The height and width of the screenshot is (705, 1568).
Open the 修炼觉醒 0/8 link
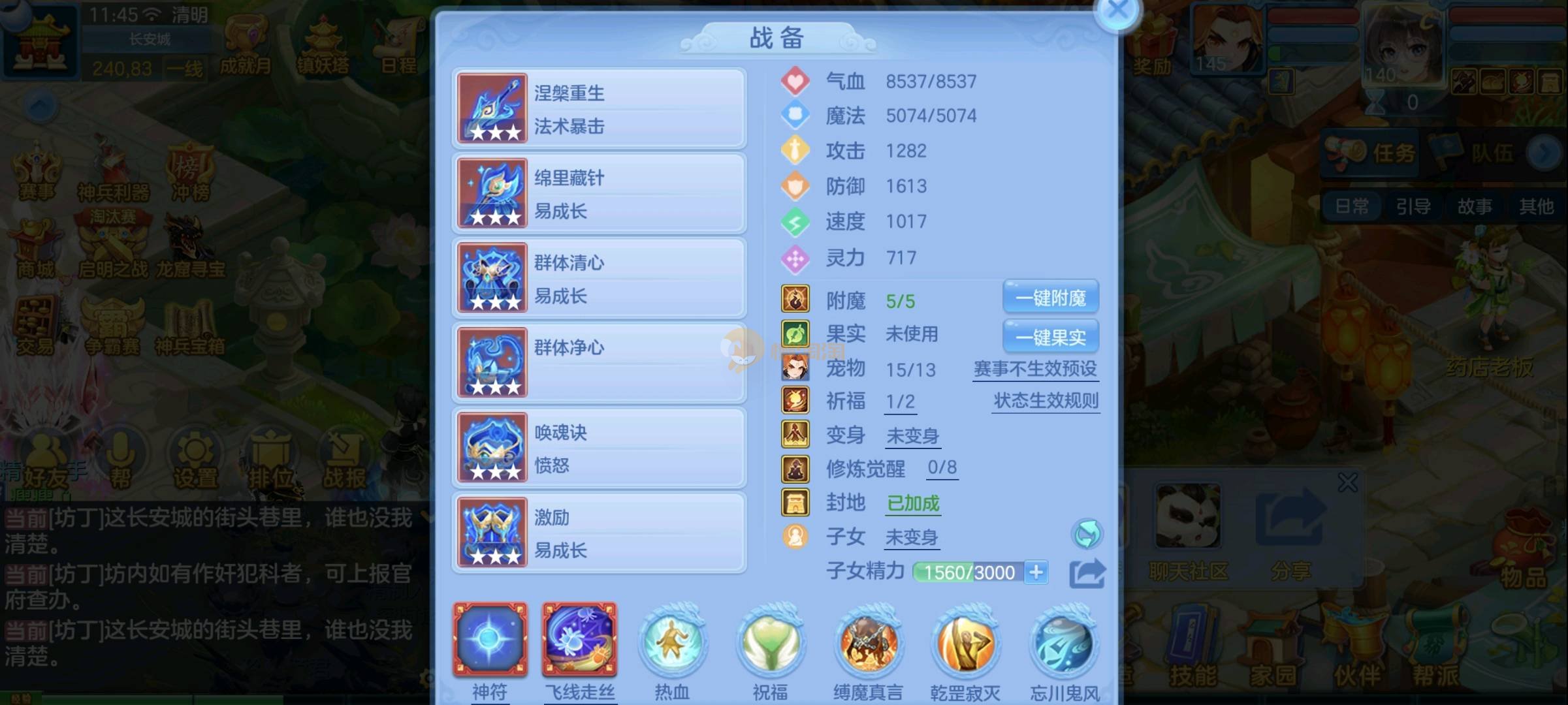click(x=942, y=468)
